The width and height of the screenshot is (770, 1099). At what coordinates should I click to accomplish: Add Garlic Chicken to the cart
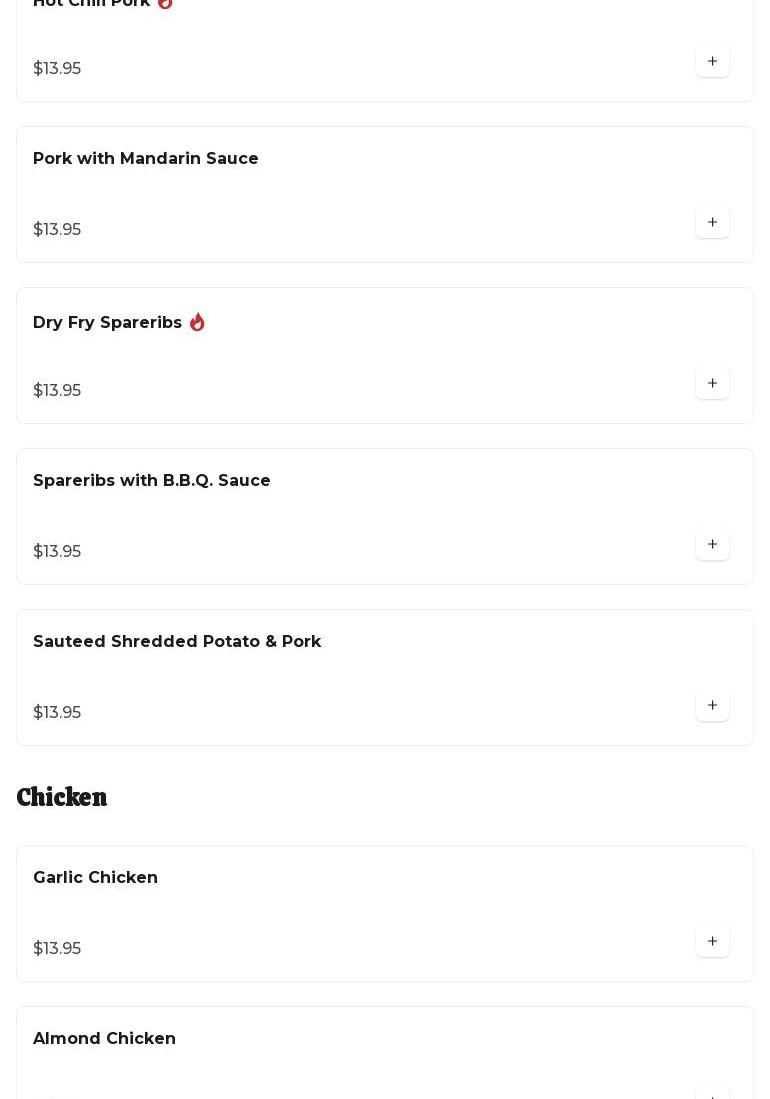(x=712, y=942)
